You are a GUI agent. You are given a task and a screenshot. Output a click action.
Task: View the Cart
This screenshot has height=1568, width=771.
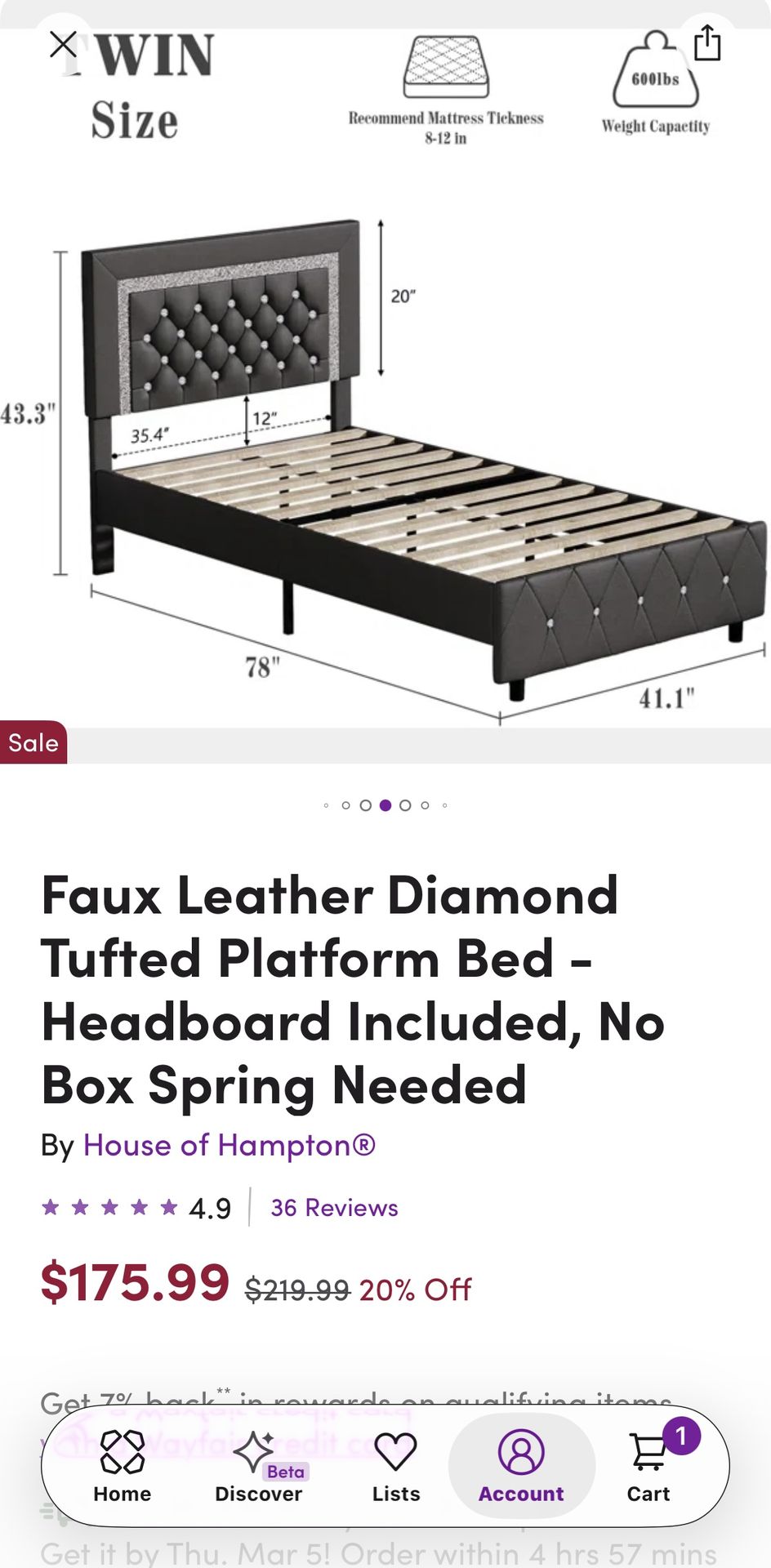point(648,1466)
